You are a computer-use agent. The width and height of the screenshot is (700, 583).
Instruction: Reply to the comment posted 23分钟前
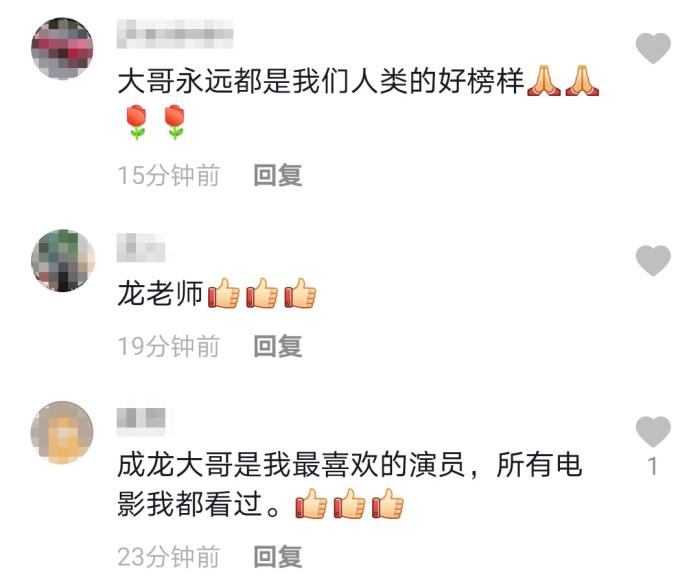coord(277,557)
